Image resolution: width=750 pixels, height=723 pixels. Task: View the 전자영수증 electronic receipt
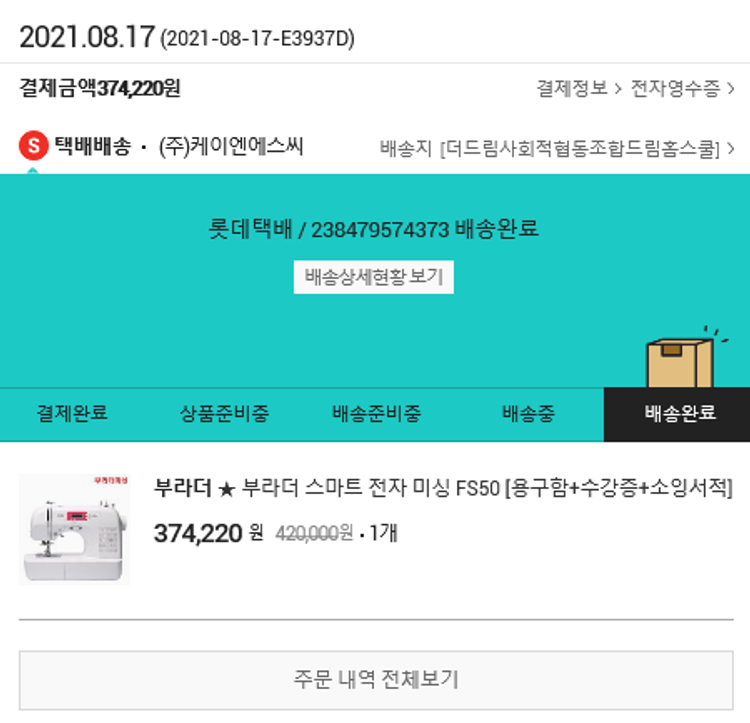coord(682,88)
